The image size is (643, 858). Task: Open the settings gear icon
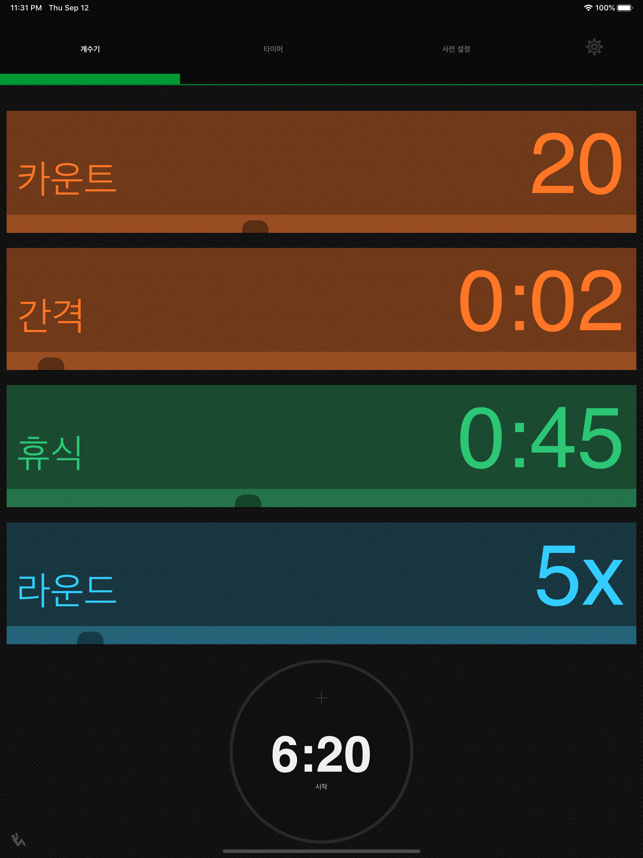[x=594, y=47]
